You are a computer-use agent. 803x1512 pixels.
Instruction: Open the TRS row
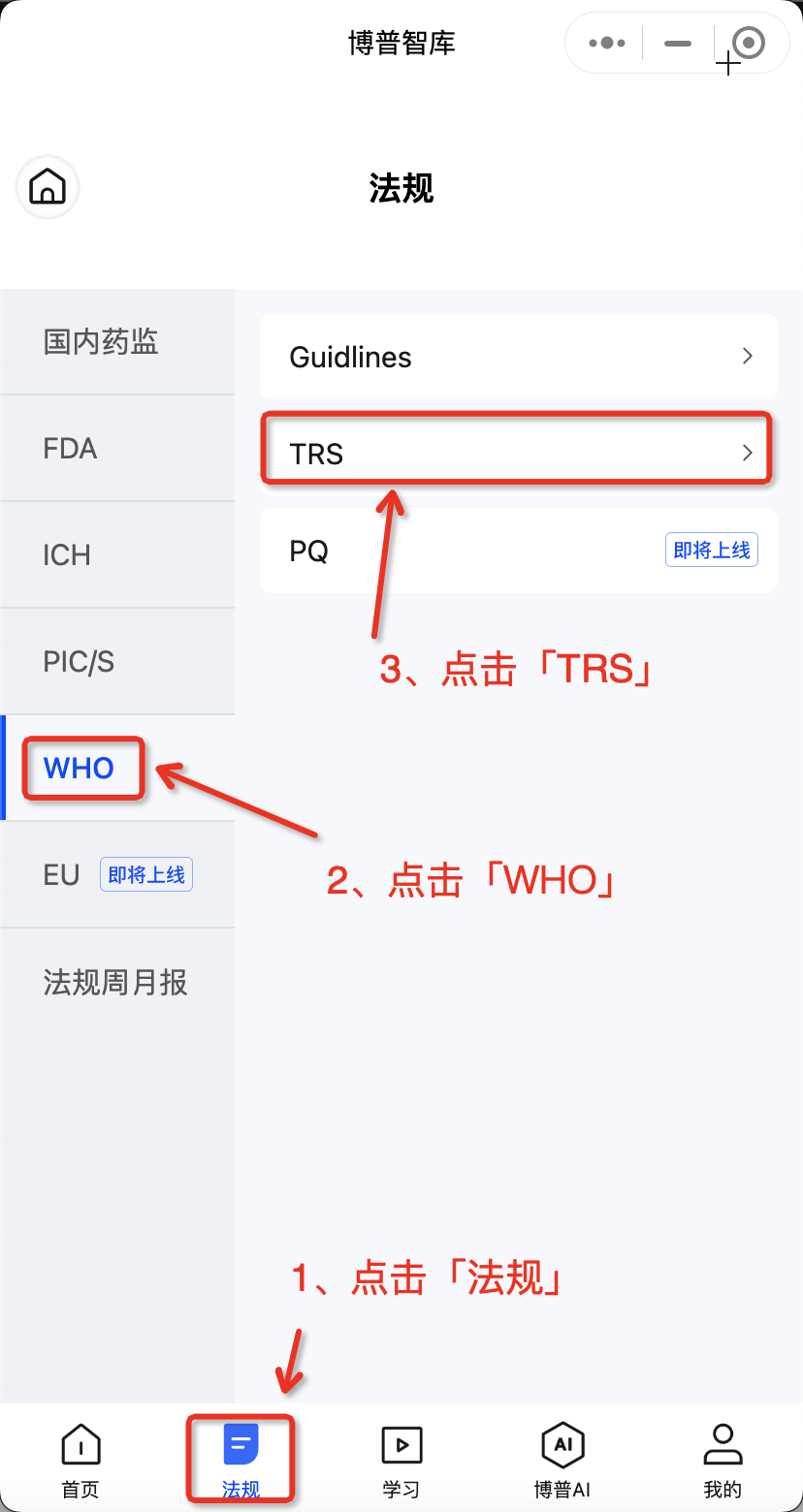pyautogui.click(x=519, y=454)
